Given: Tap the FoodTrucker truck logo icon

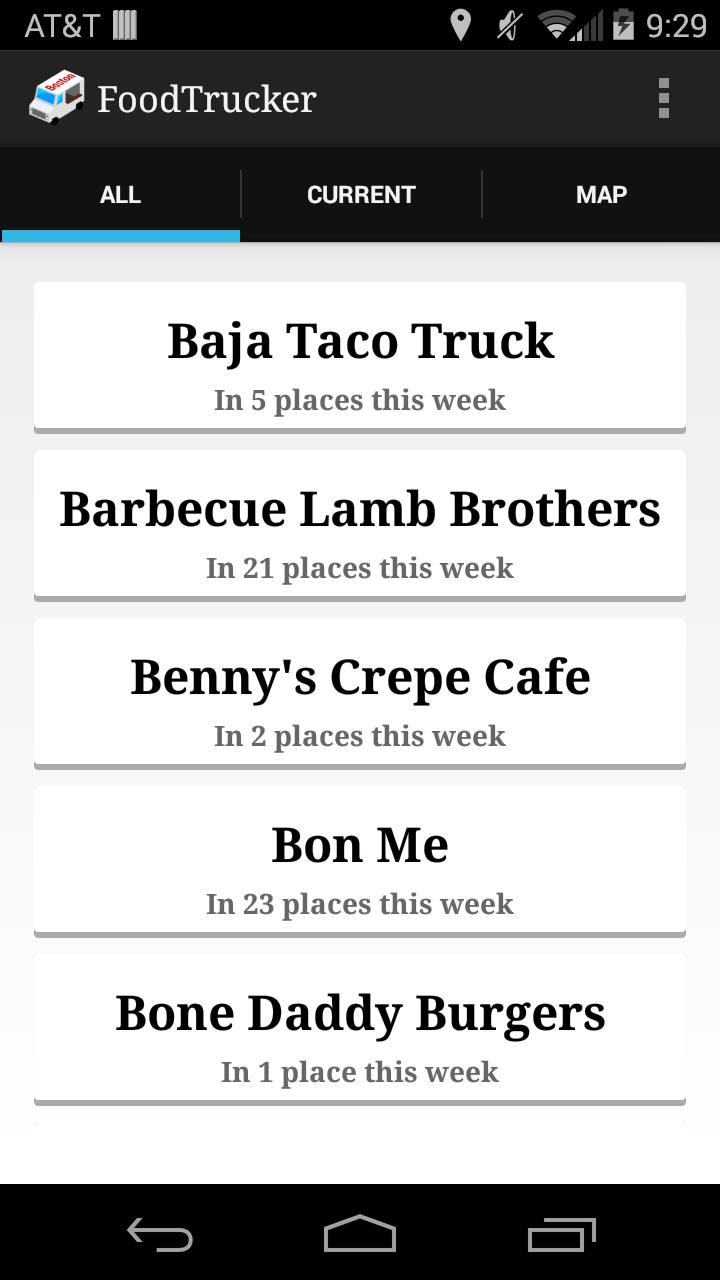Looking at the screenshot, I should tap(57, 96).
